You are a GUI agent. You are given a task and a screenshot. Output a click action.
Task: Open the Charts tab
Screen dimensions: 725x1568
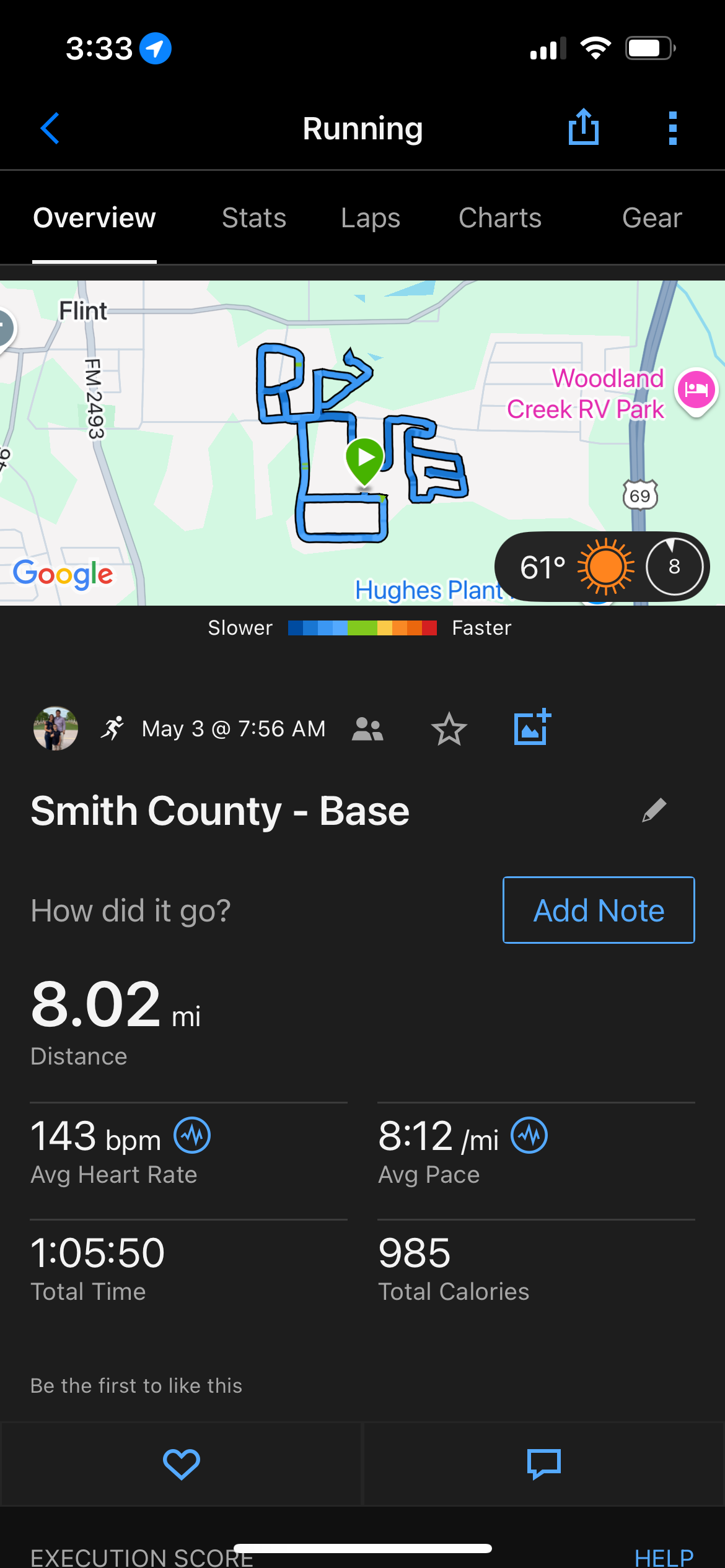(500, 218)
